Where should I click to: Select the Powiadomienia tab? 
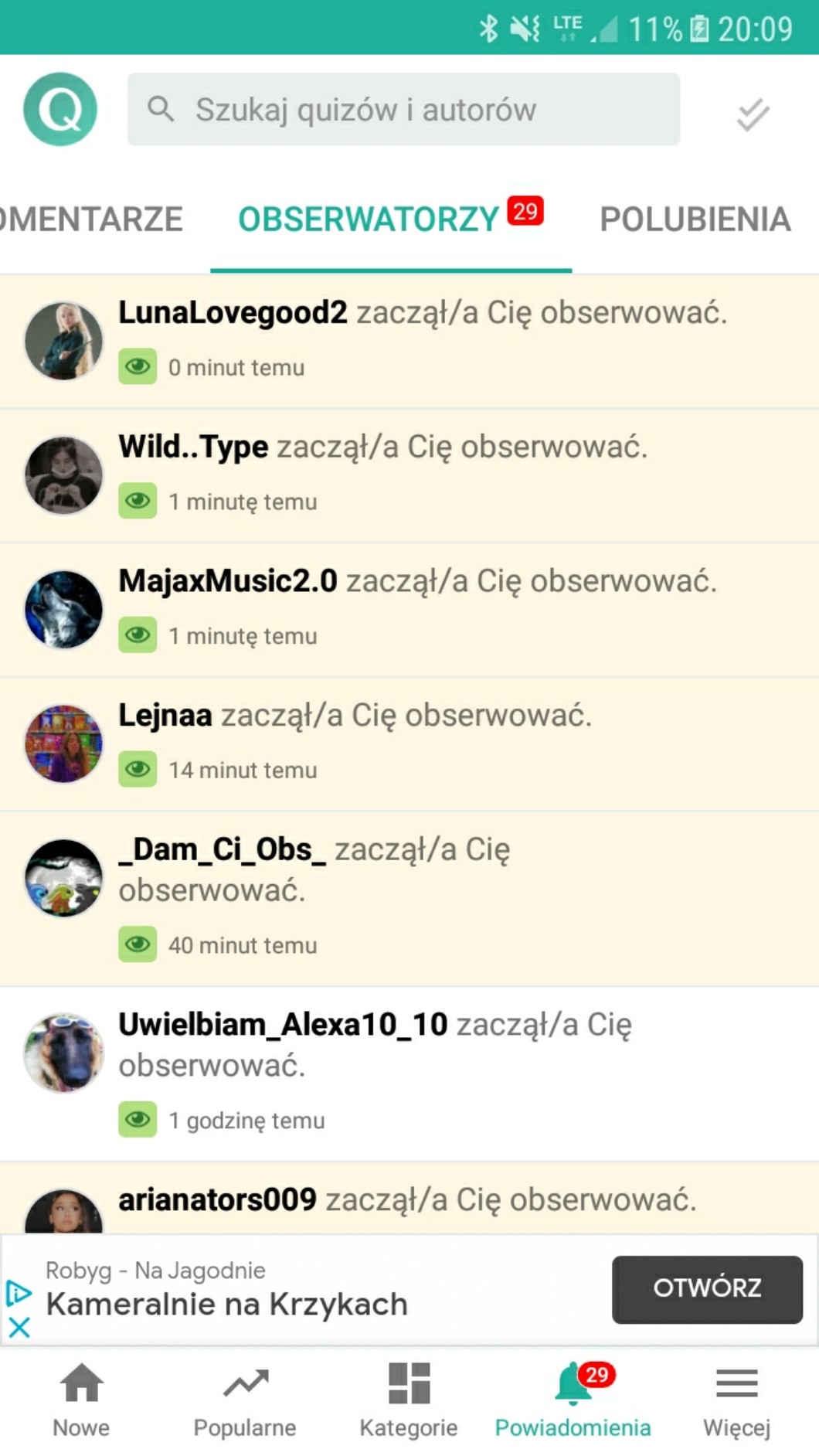click(573, 1399)
